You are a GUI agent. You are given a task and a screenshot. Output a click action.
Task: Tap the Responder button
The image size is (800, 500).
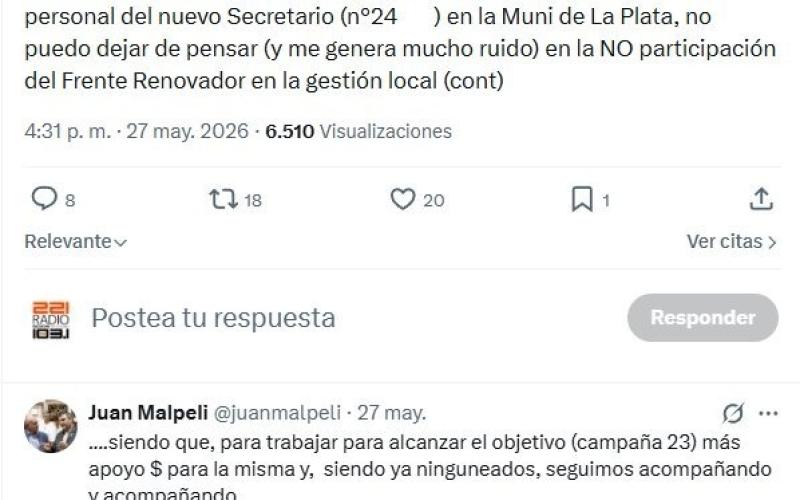pyautogui.click(x=703, y=317)
